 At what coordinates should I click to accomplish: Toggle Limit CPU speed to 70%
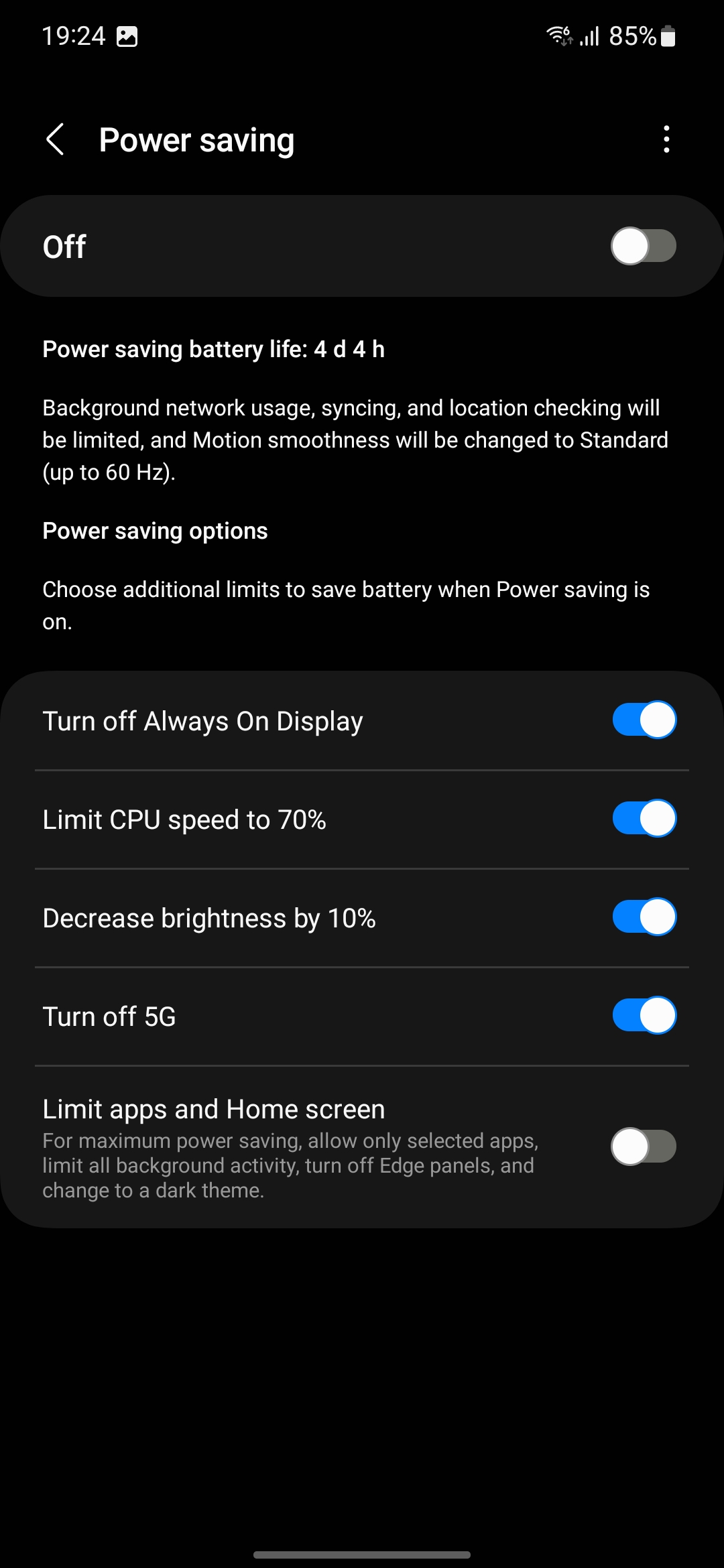644,819
